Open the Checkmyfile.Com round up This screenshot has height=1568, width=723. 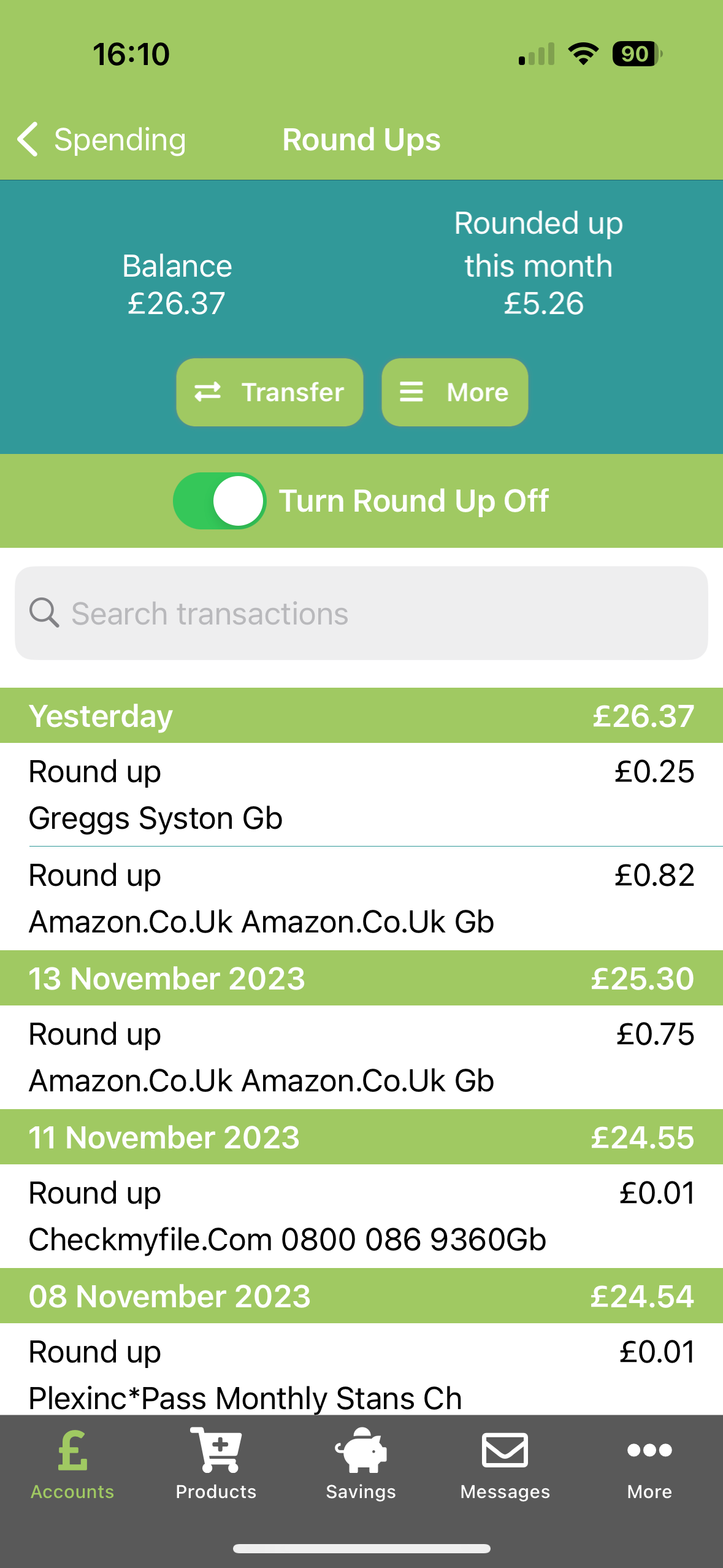coord(361,1216)
